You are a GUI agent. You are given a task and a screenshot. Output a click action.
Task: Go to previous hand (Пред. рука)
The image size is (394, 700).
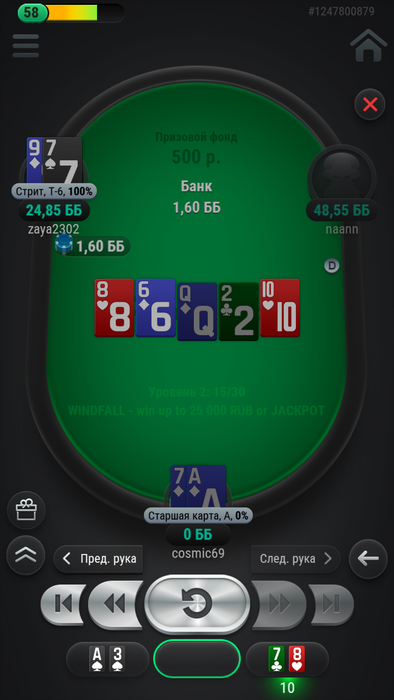click(98, 558)
